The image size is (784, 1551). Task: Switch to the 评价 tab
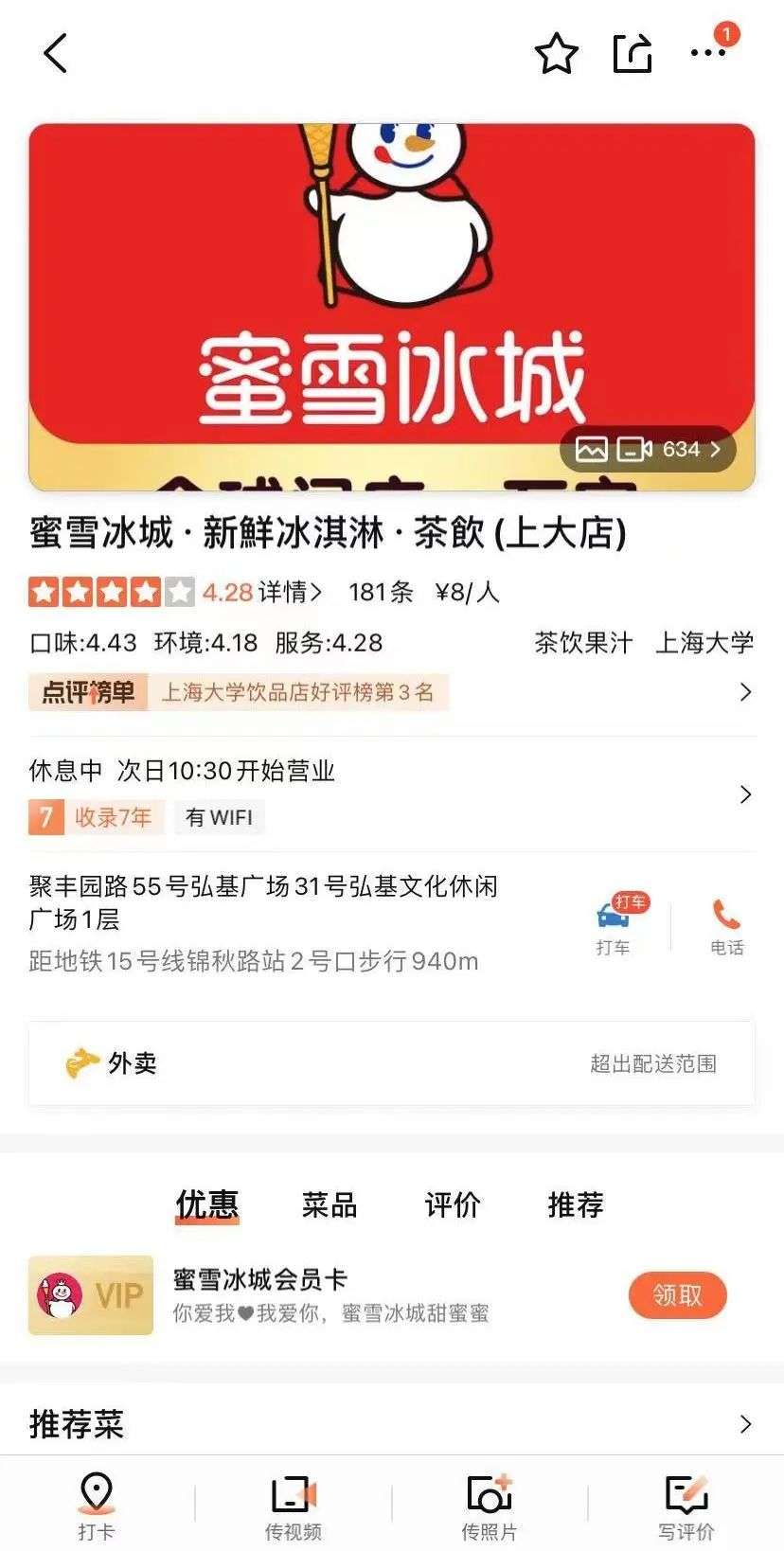(453, 1204)
